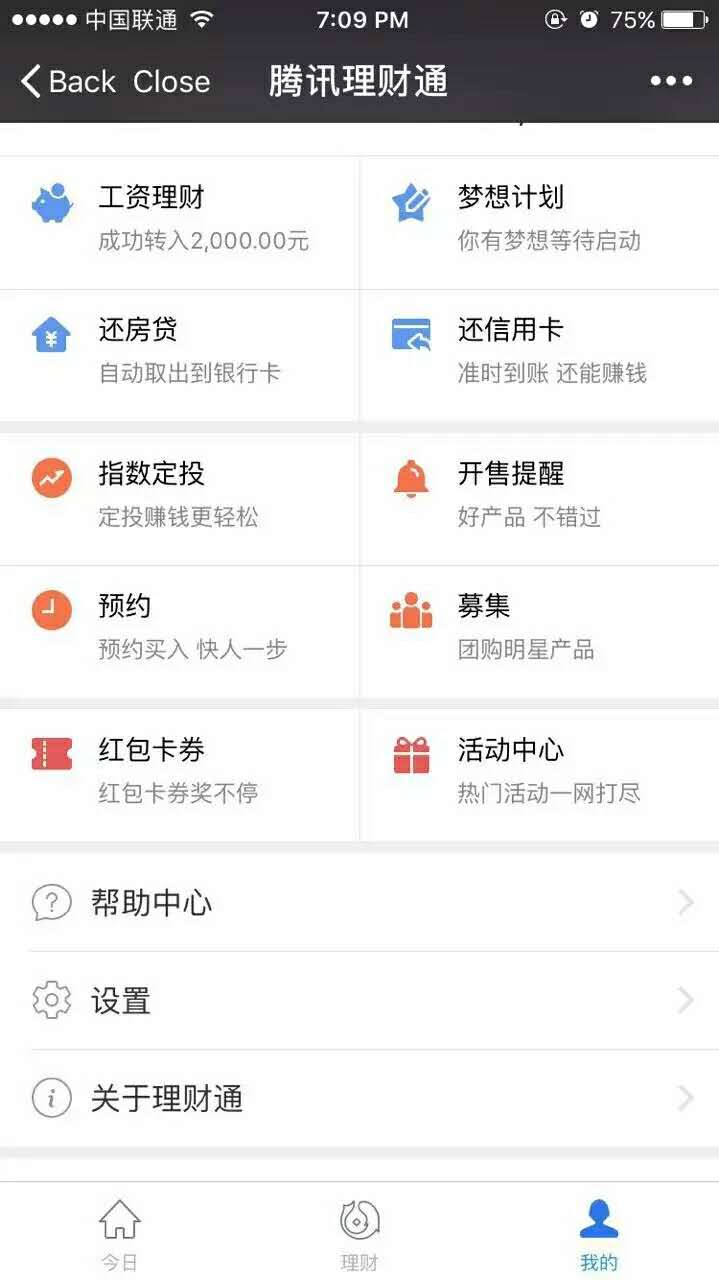719x1280 pixels.
Task: Go to 设置 settings
Action: [359, 1000]
